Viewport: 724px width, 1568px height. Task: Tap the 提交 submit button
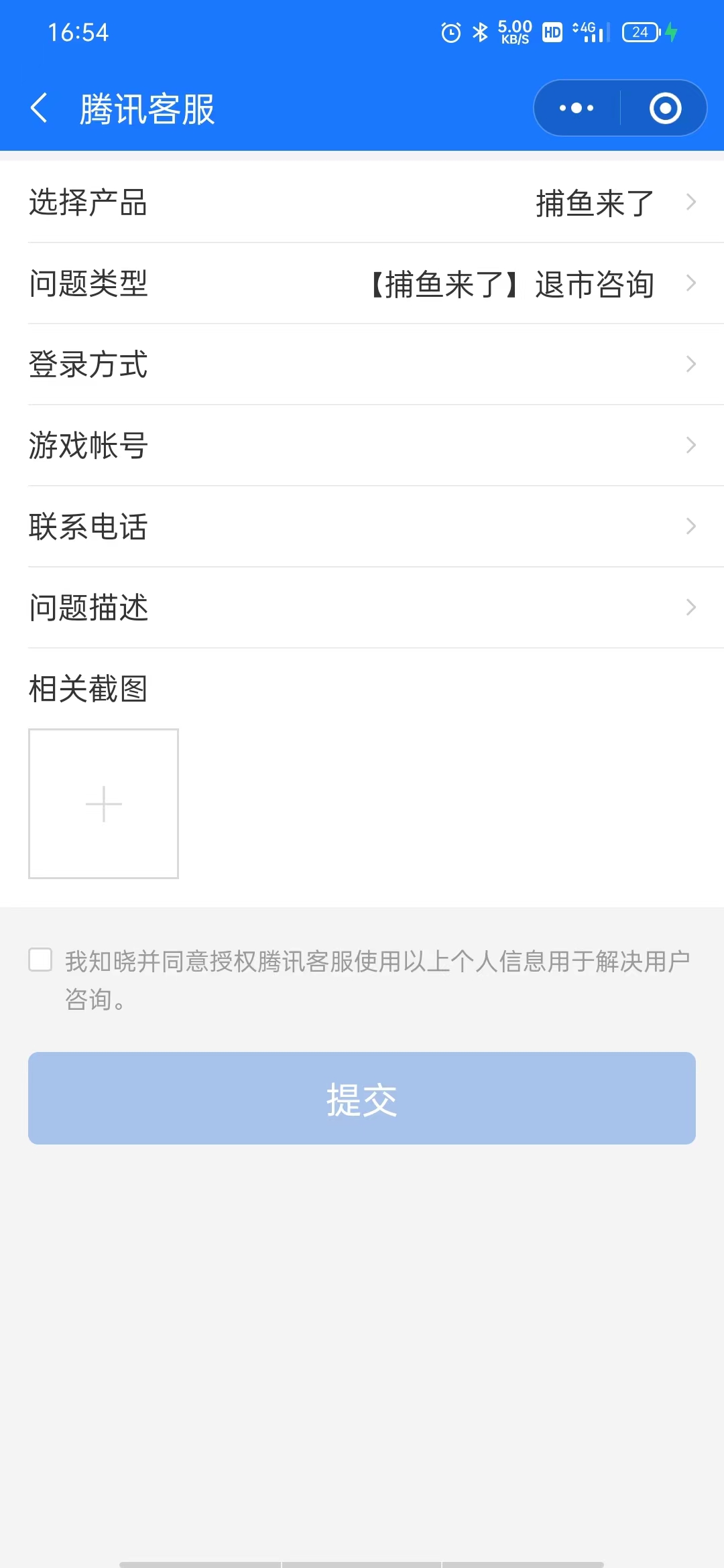point(362,1098)
